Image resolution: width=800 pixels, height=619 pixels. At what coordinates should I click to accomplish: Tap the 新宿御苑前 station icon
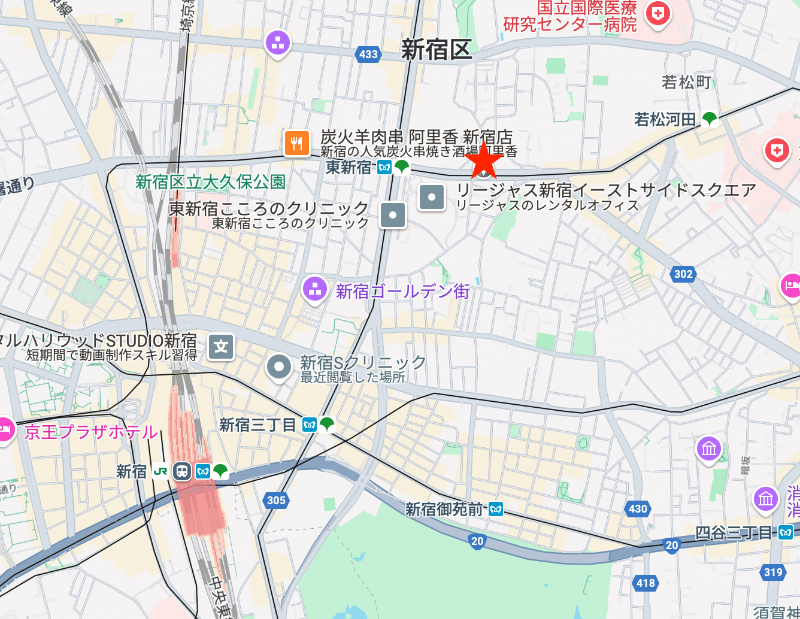coord(495,509)
